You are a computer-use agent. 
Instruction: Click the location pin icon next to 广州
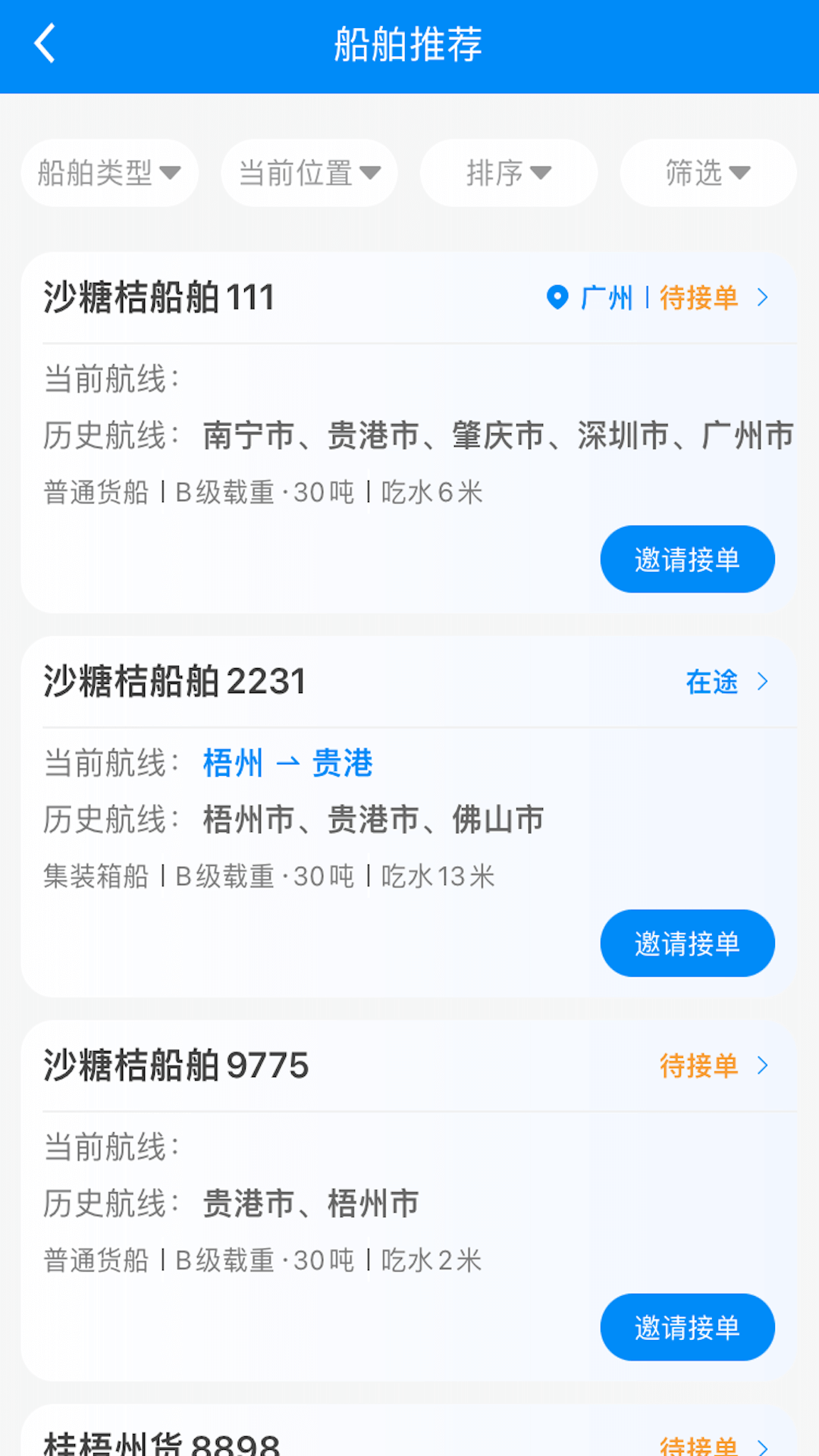point(557,298)
